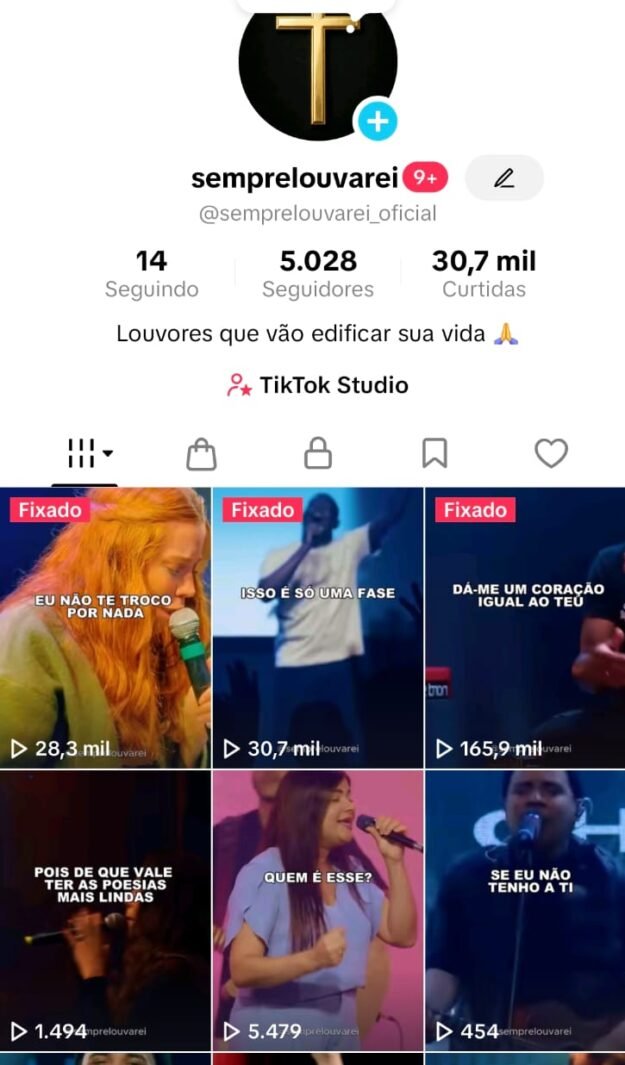Image resolution: width=625 pixels, height=1065 pixels.
Task: Open video 'Pois de que vale ter as poesias'
Action: pos(105,908)
